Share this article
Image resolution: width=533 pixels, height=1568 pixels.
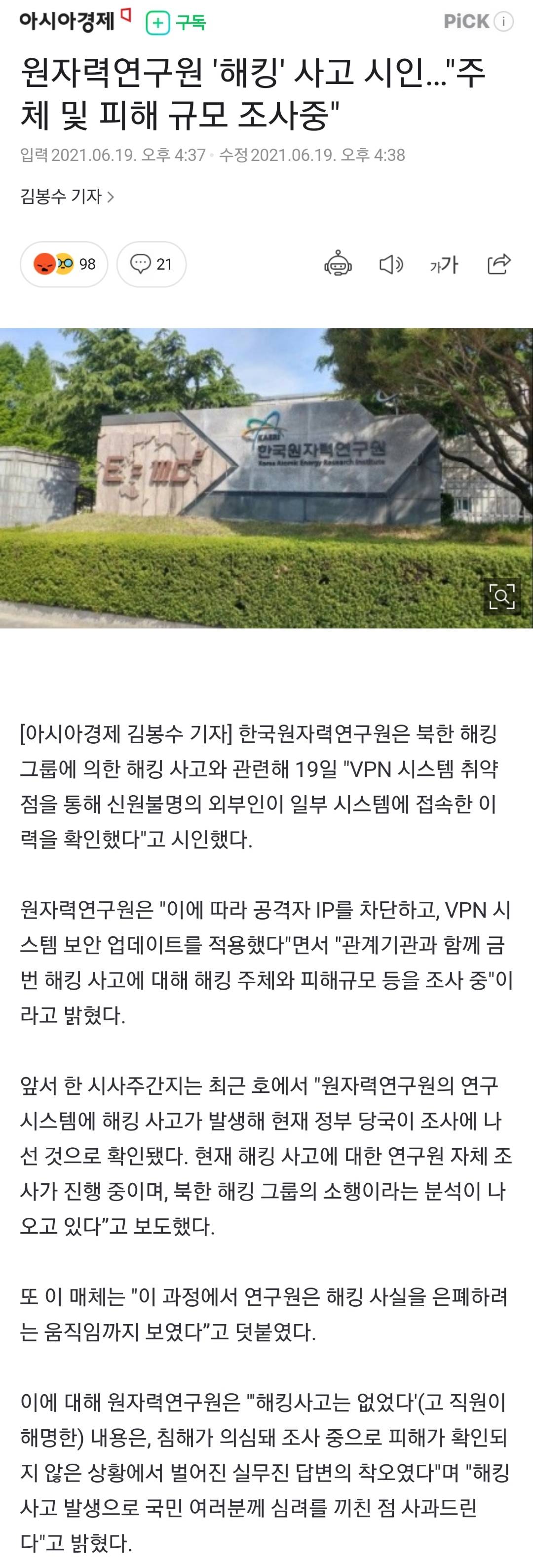498,264
